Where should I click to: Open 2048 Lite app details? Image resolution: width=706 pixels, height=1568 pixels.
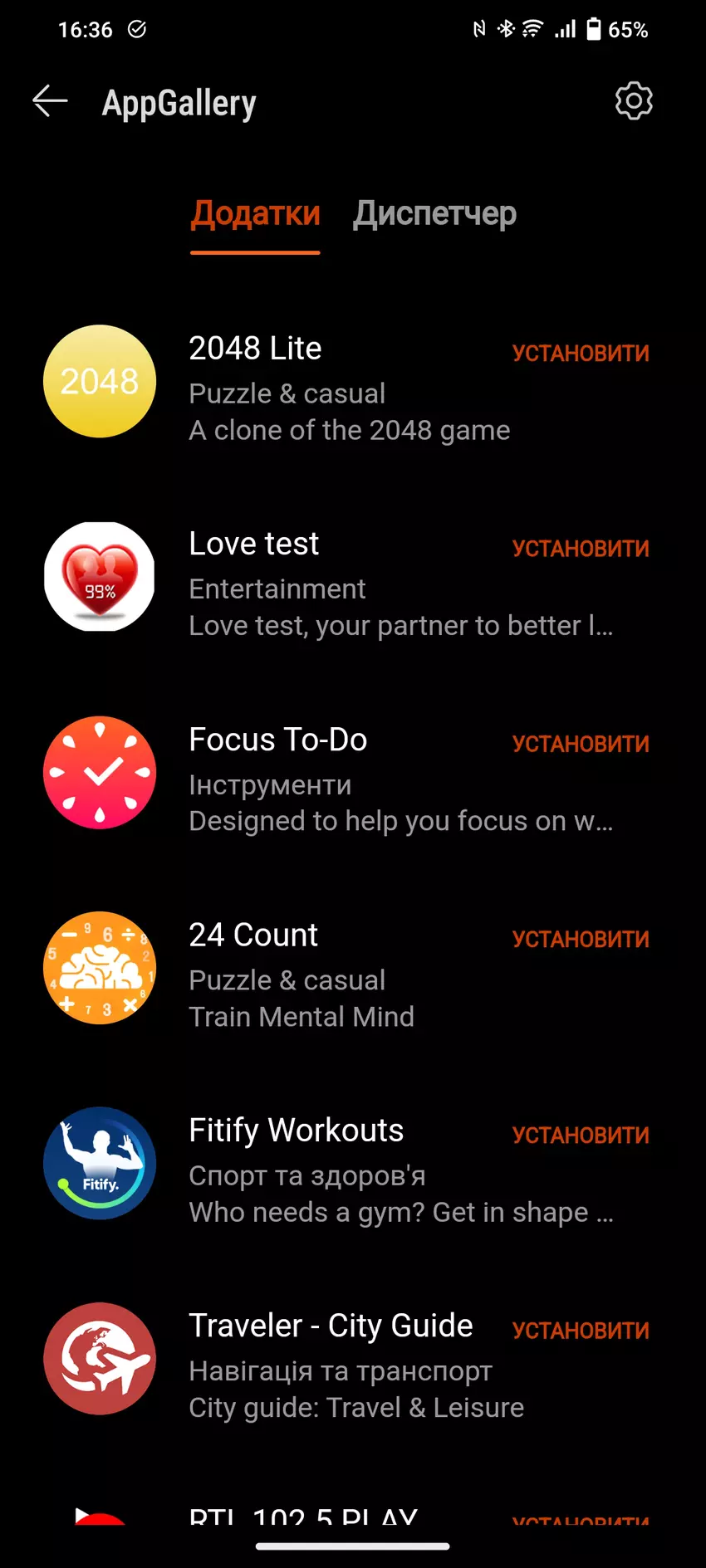[254, 349]
